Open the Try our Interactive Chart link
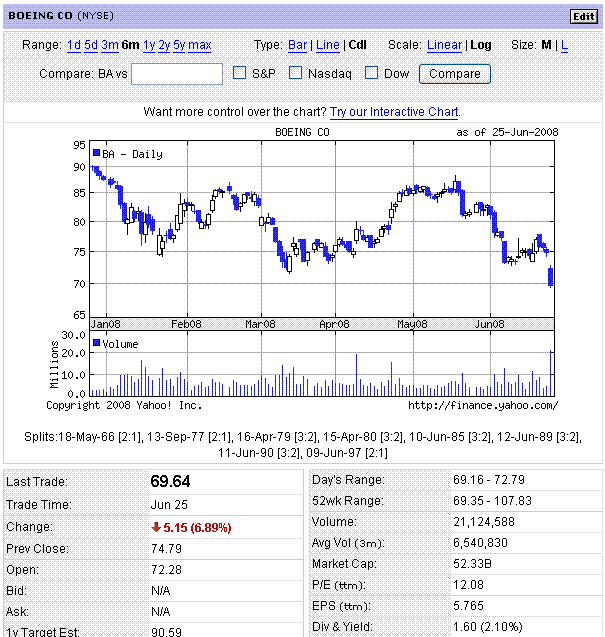Image resolution: width=605 pixels, height=637 pixels. [395, 112]
